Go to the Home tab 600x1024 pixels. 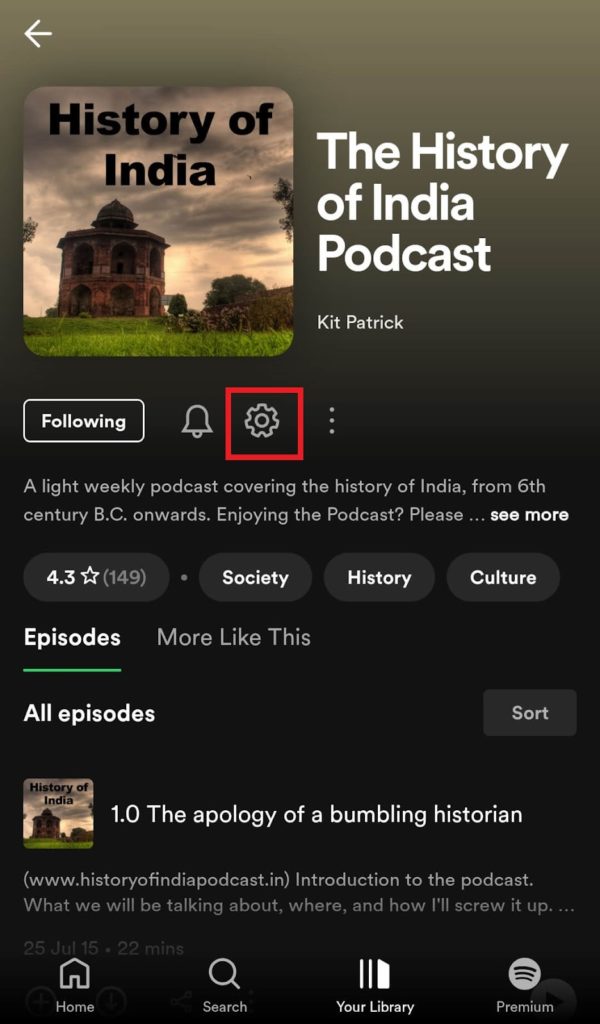coord(75,985)
